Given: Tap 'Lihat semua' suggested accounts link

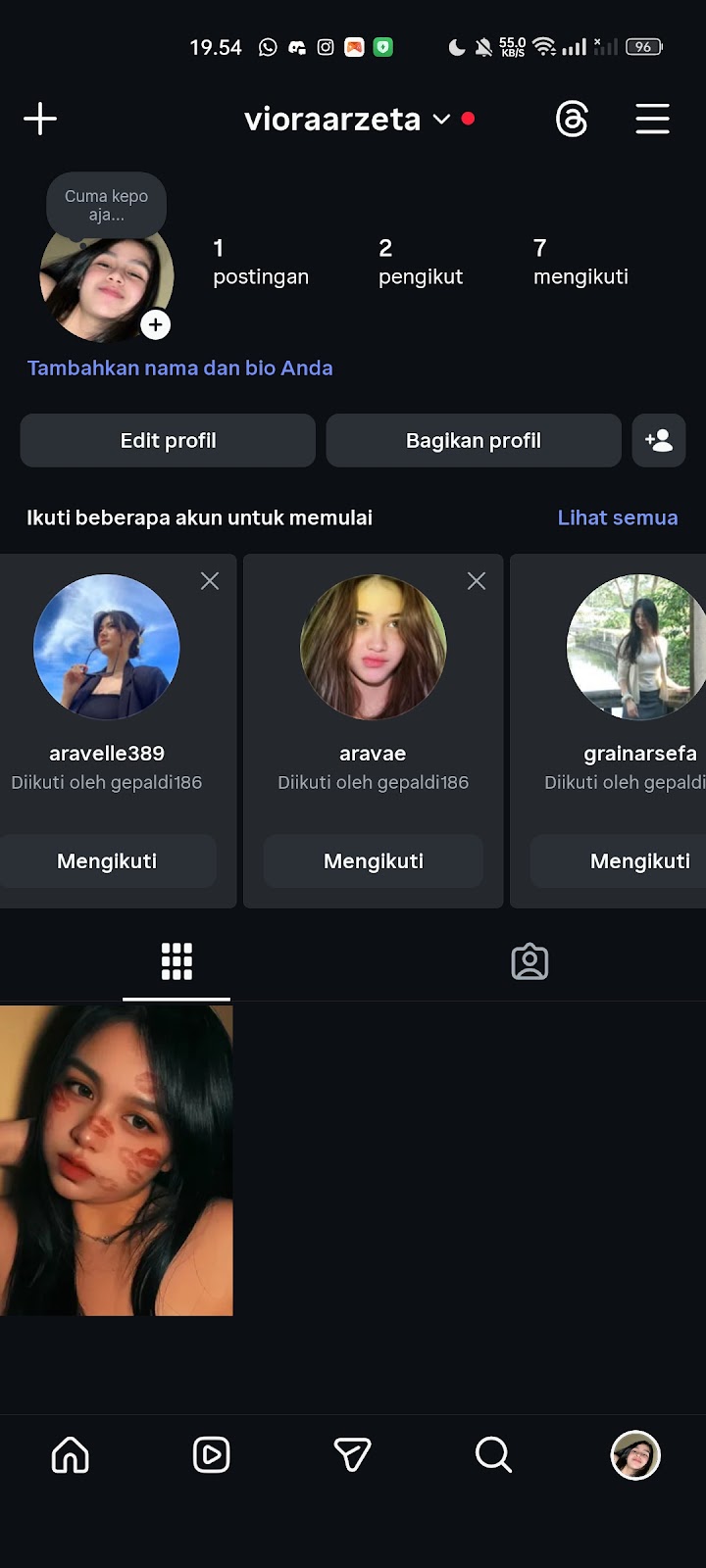Looking at the screenshot, I should pyautogui.click(x=617, y=517).
